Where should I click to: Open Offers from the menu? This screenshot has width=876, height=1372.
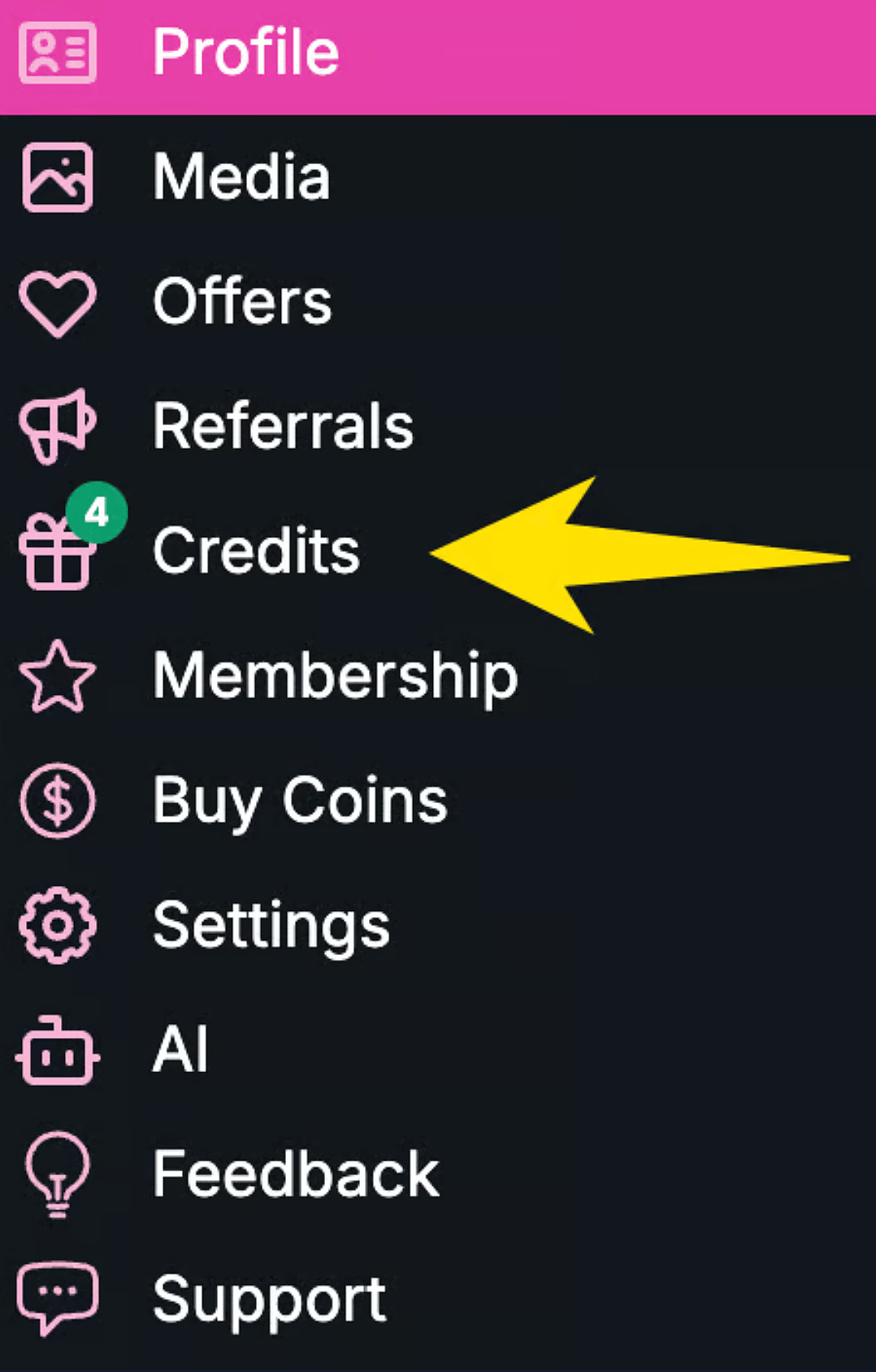coord(242,302)
